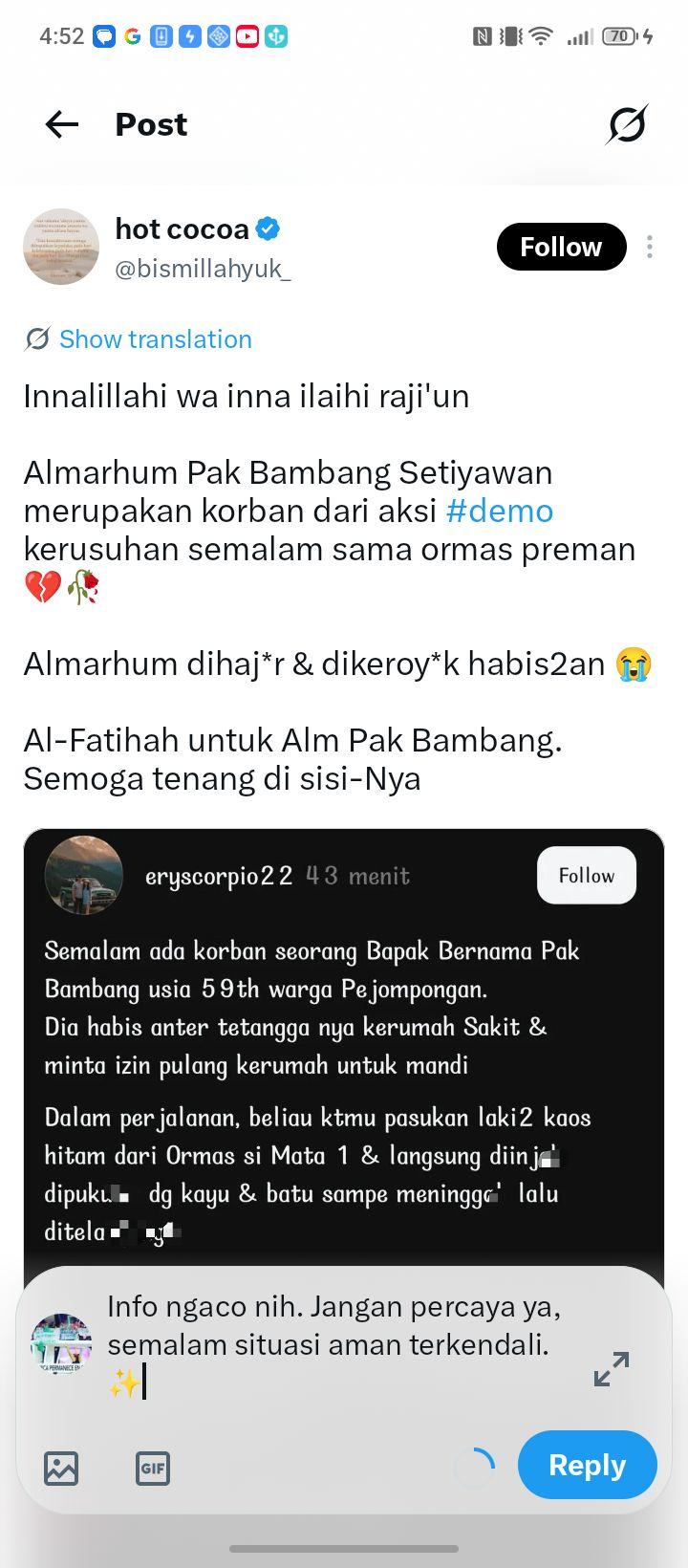This screenshot has width=688, height=1568.
Task: Open hot cocoa's profile picture
Action: (61, 247)
